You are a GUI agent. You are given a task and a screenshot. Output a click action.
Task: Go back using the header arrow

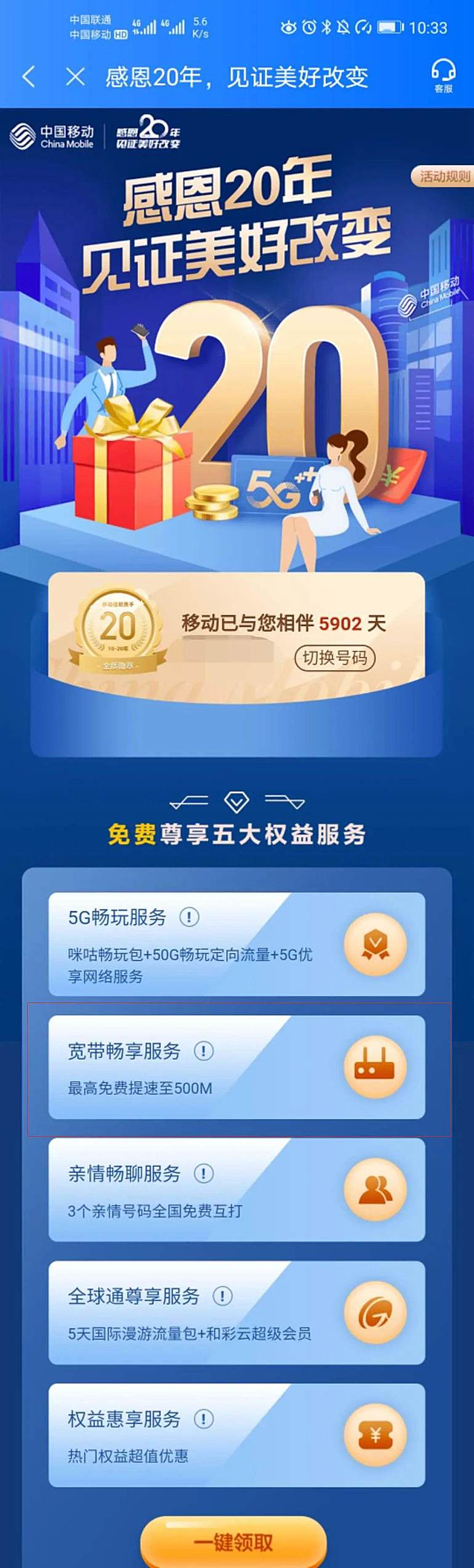click(x=28, y=77)
